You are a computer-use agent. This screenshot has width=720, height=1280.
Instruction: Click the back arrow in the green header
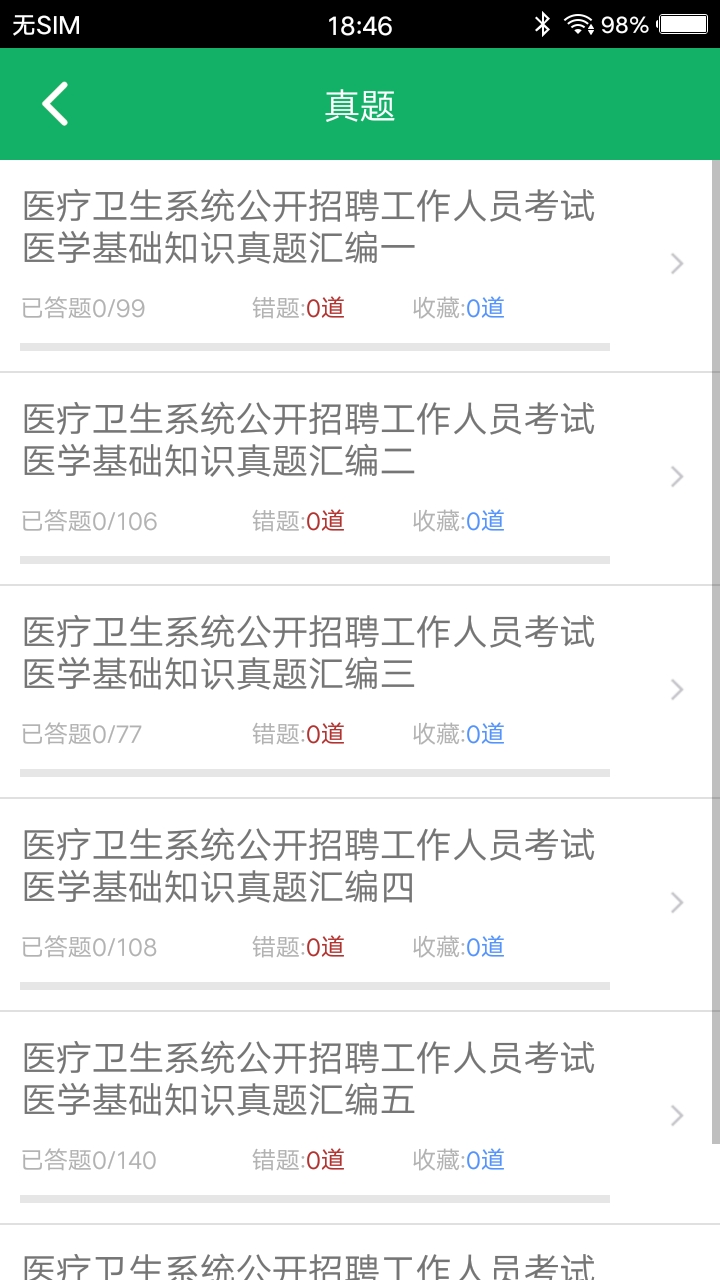55,103
